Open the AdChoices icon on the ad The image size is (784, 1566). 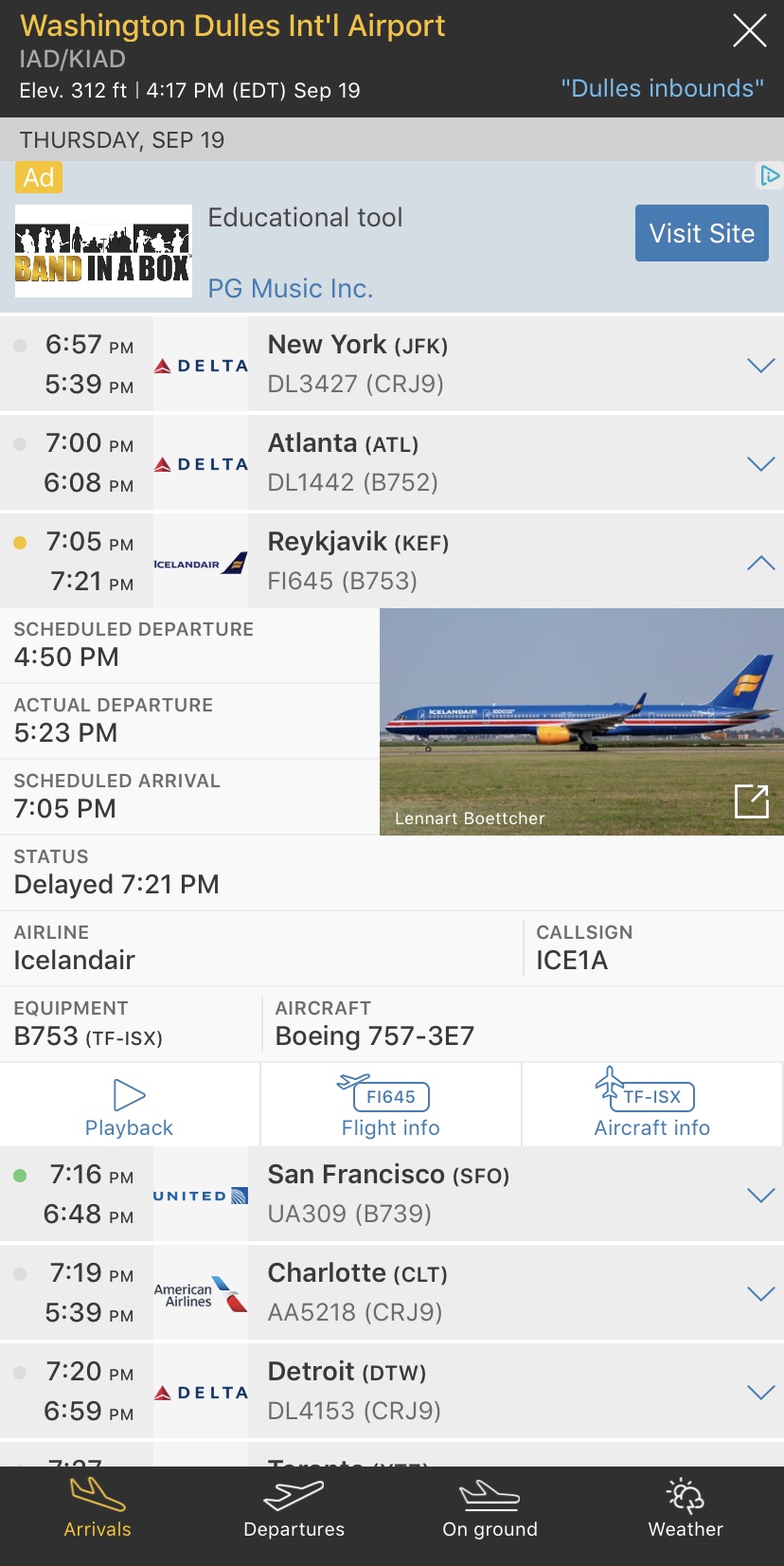769,176
